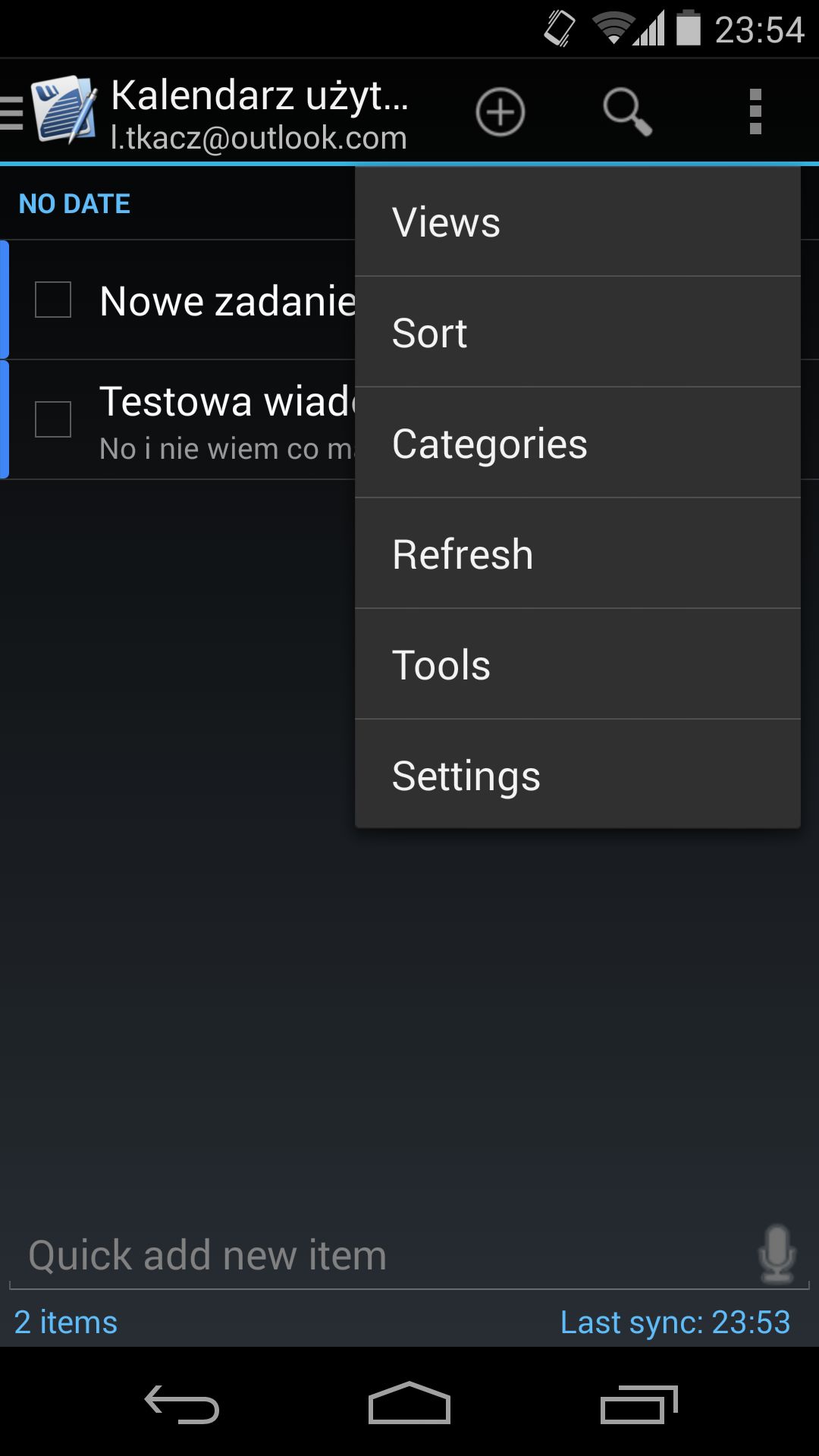Open the Views menu option
Image resolution: width=819 pixels, height=1456 pixels.
tap(578, 222)
